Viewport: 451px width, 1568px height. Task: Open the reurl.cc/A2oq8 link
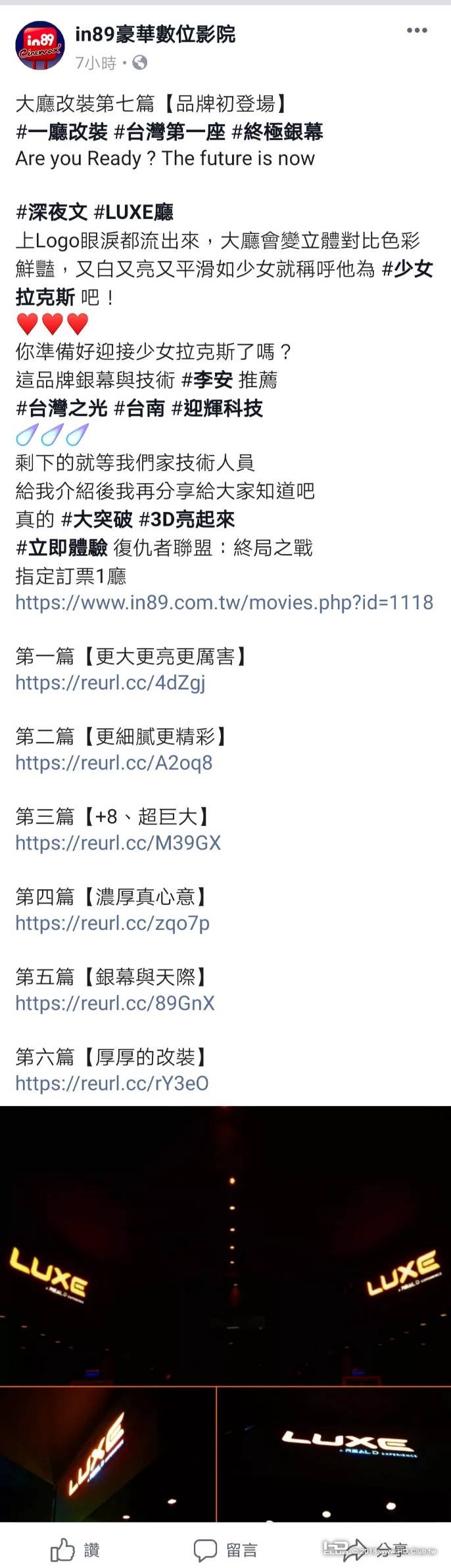coord(114,763)
